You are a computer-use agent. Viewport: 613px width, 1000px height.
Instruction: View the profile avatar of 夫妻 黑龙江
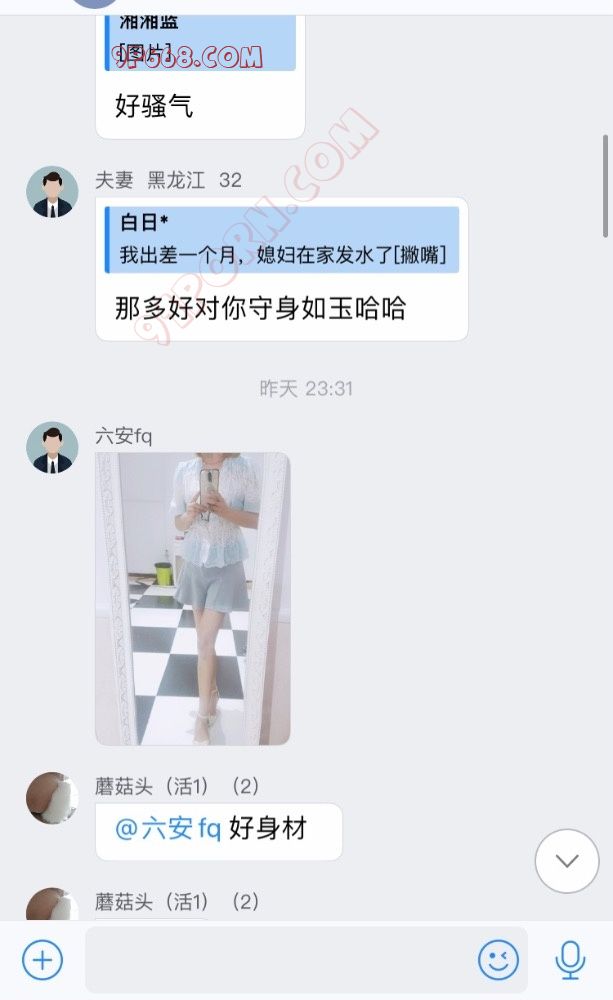pos(52,192)
